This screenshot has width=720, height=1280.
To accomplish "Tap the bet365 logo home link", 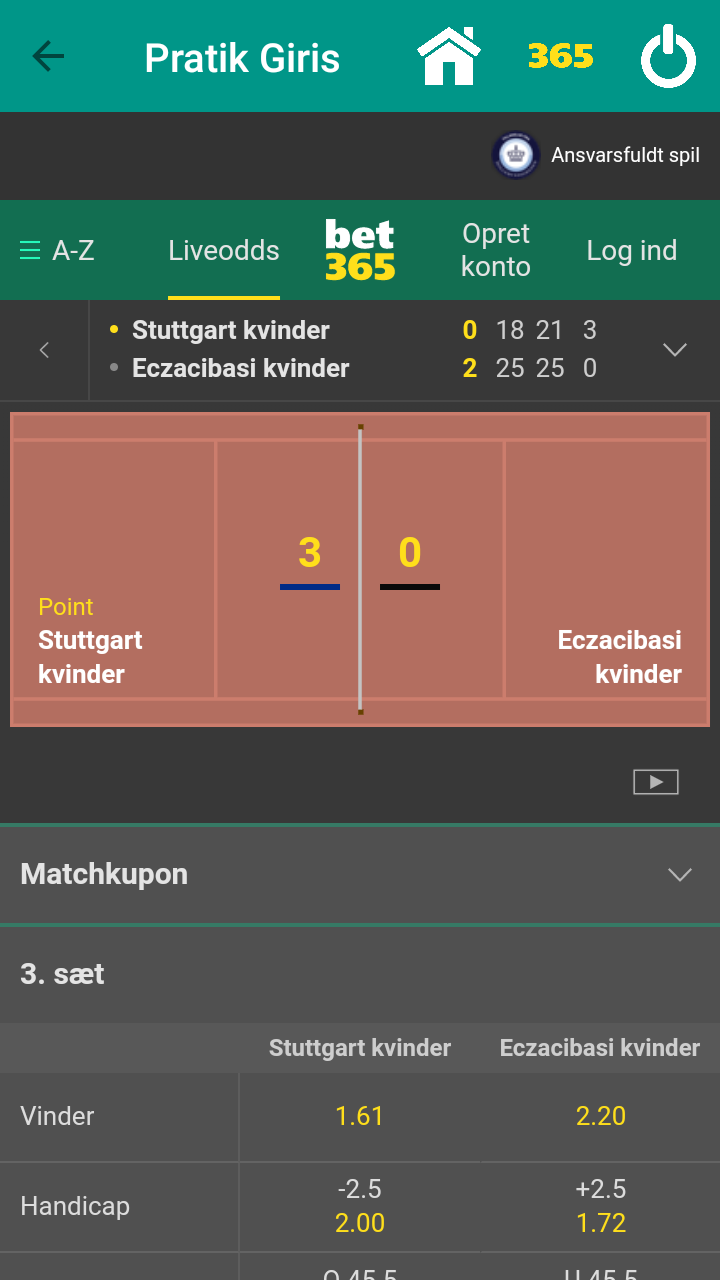I will (360, 250).
